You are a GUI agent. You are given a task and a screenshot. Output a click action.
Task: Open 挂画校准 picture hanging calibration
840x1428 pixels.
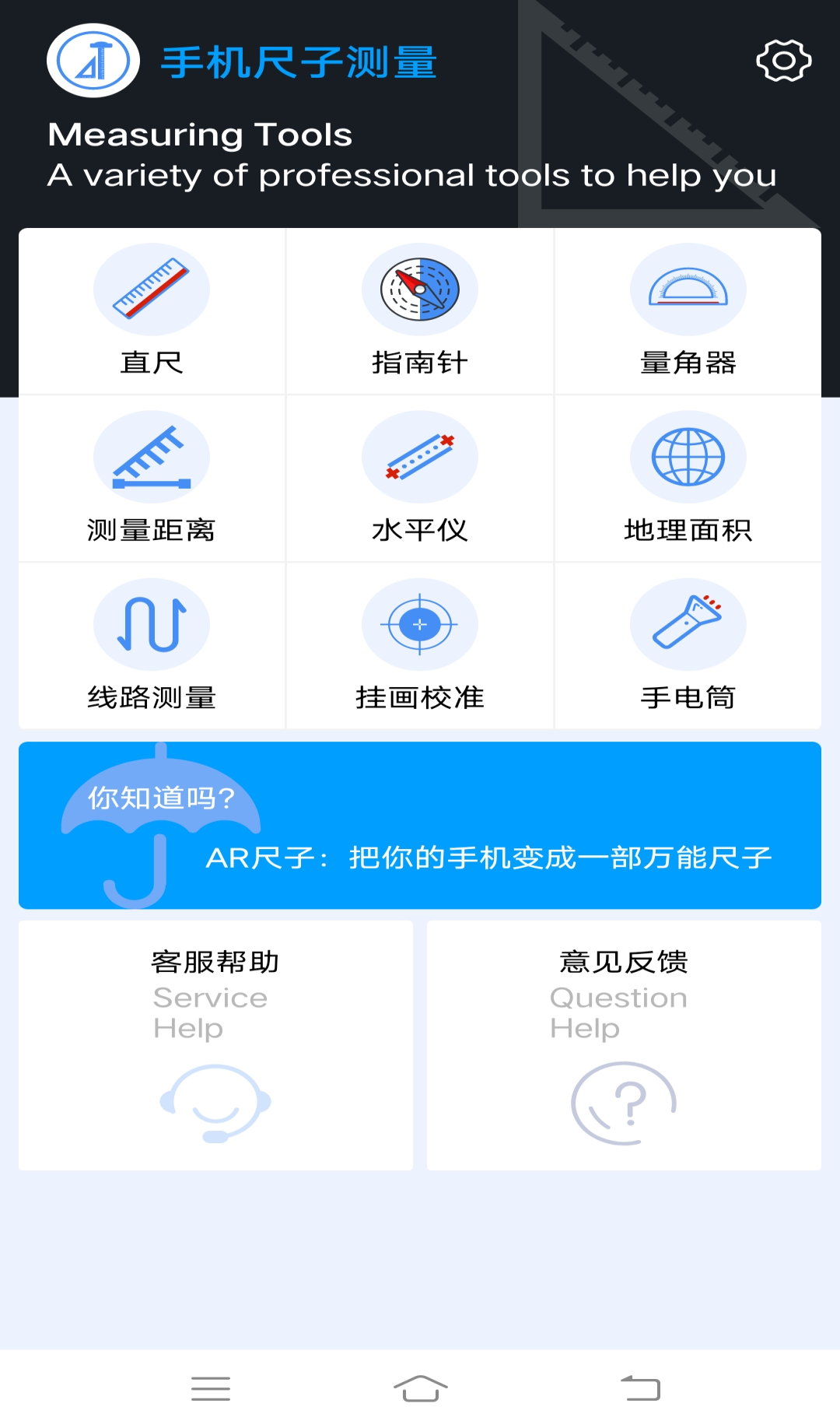(x=420, y=646)
